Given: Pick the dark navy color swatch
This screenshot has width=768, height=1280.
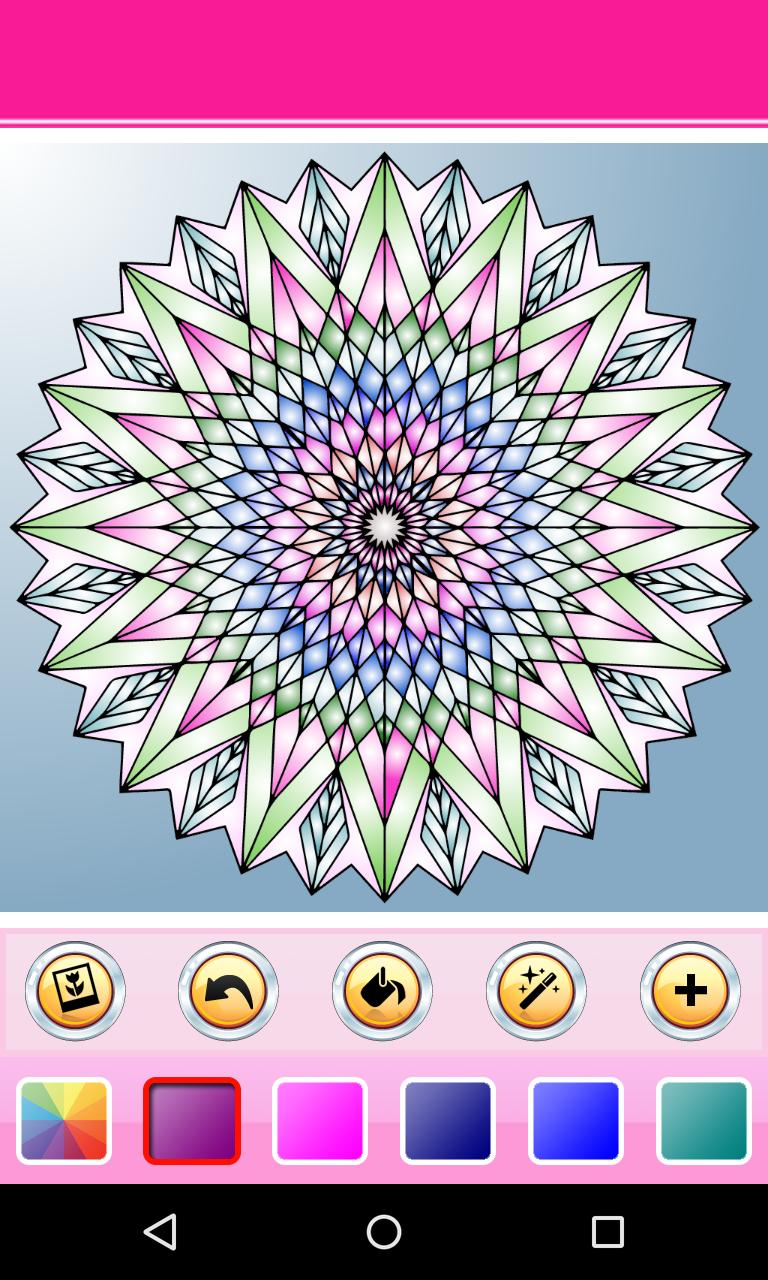Looking at the screenshot, I should [x=448, y=1121].
